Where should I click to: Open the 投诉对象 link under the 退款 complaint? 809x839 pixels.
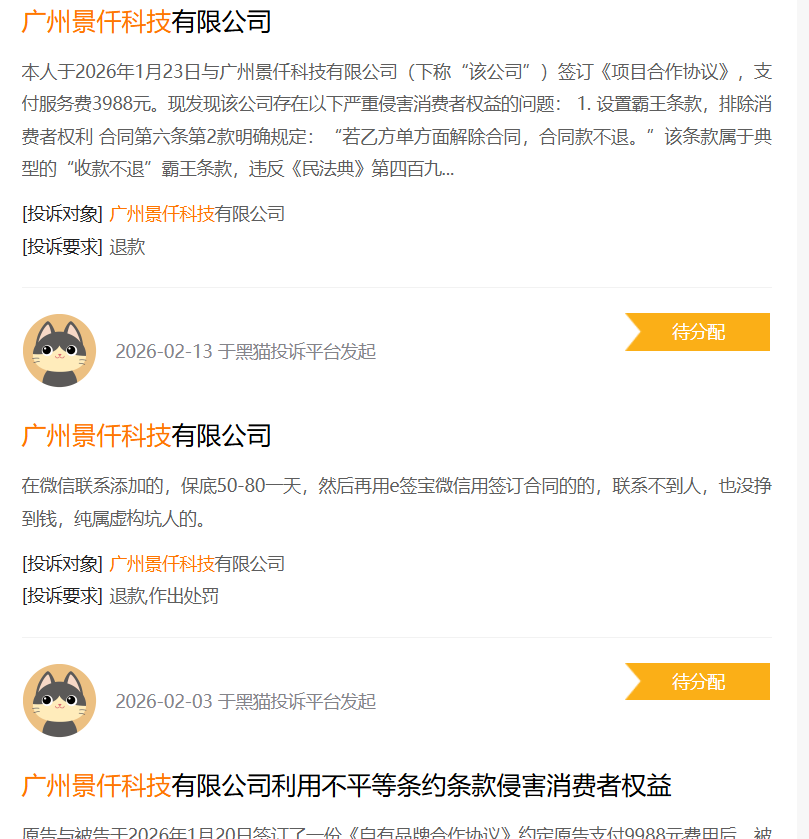(196, 213)
